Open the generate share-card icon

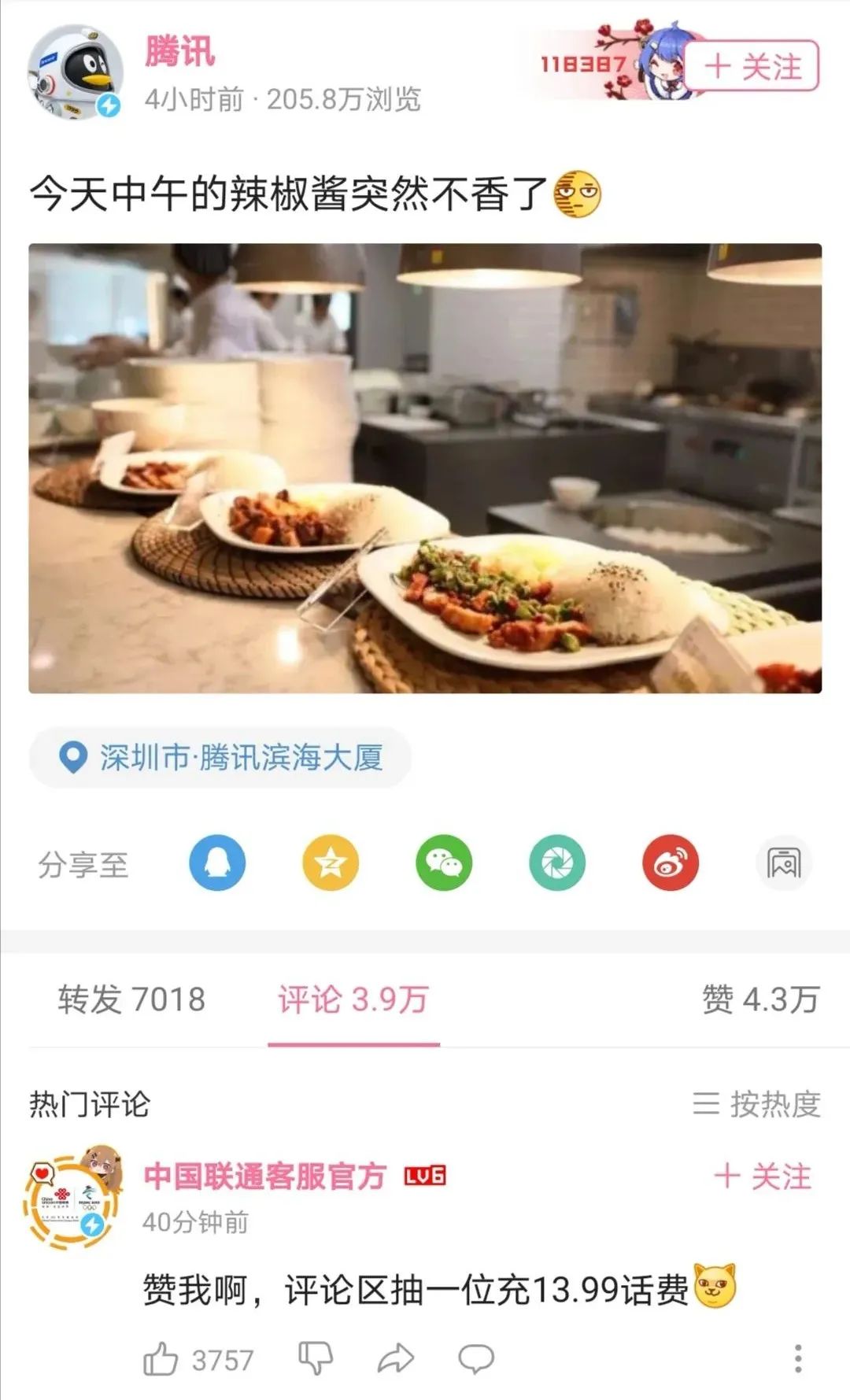[x=782, y=862]
